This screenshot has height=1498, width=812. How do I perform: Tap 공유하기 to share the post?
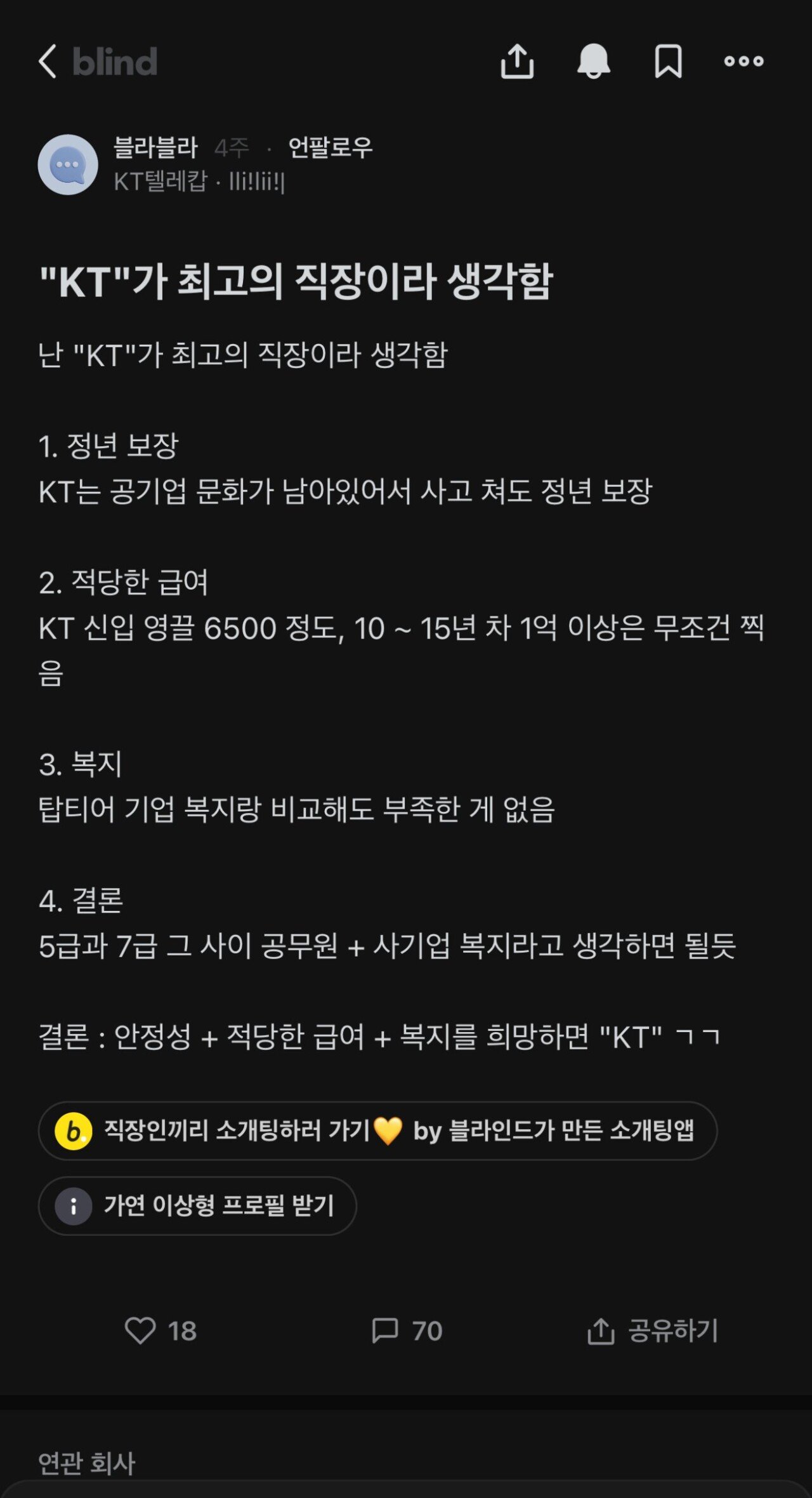[653, 1330]
